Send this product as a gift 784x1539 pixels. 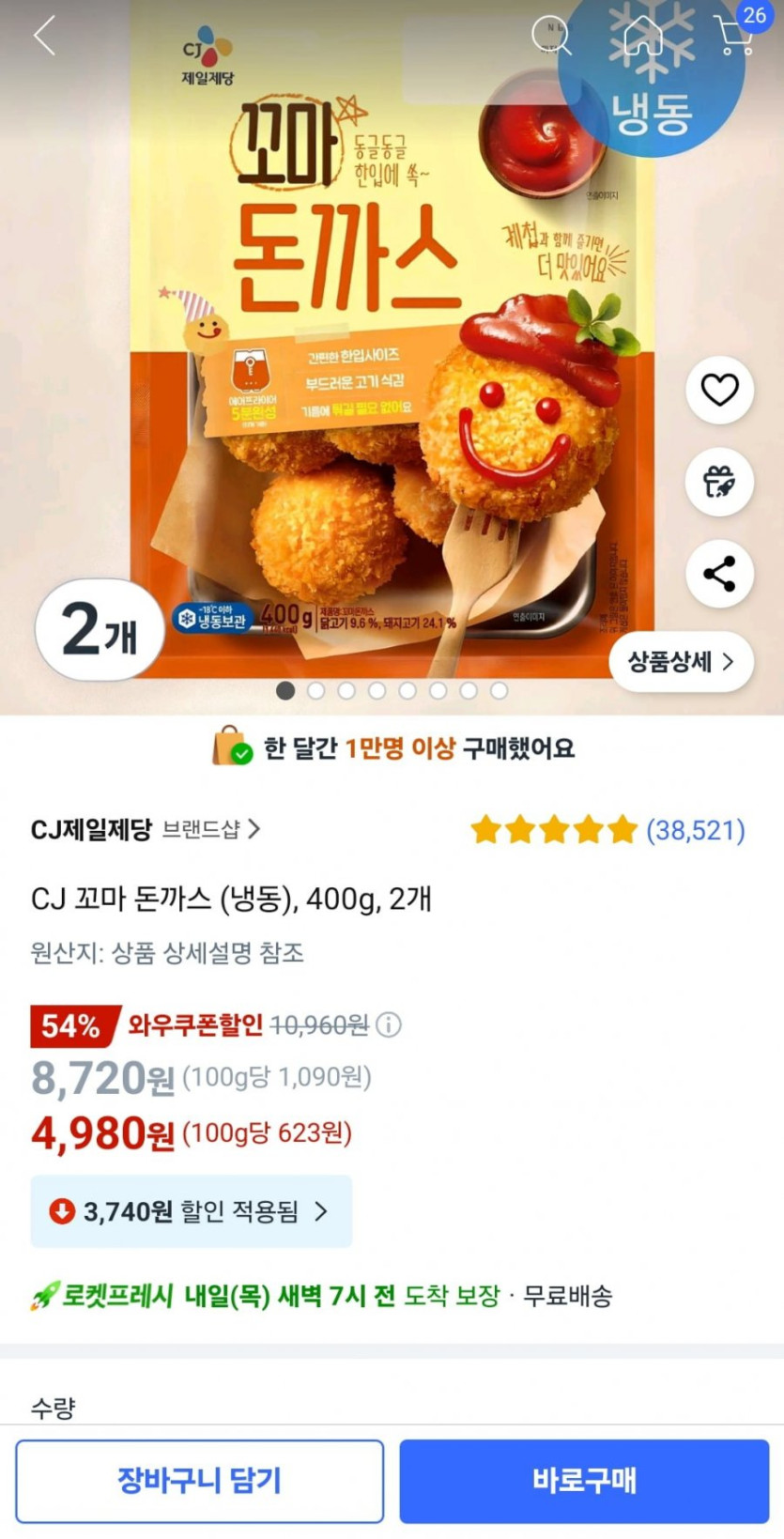click(x=719, y=482)
